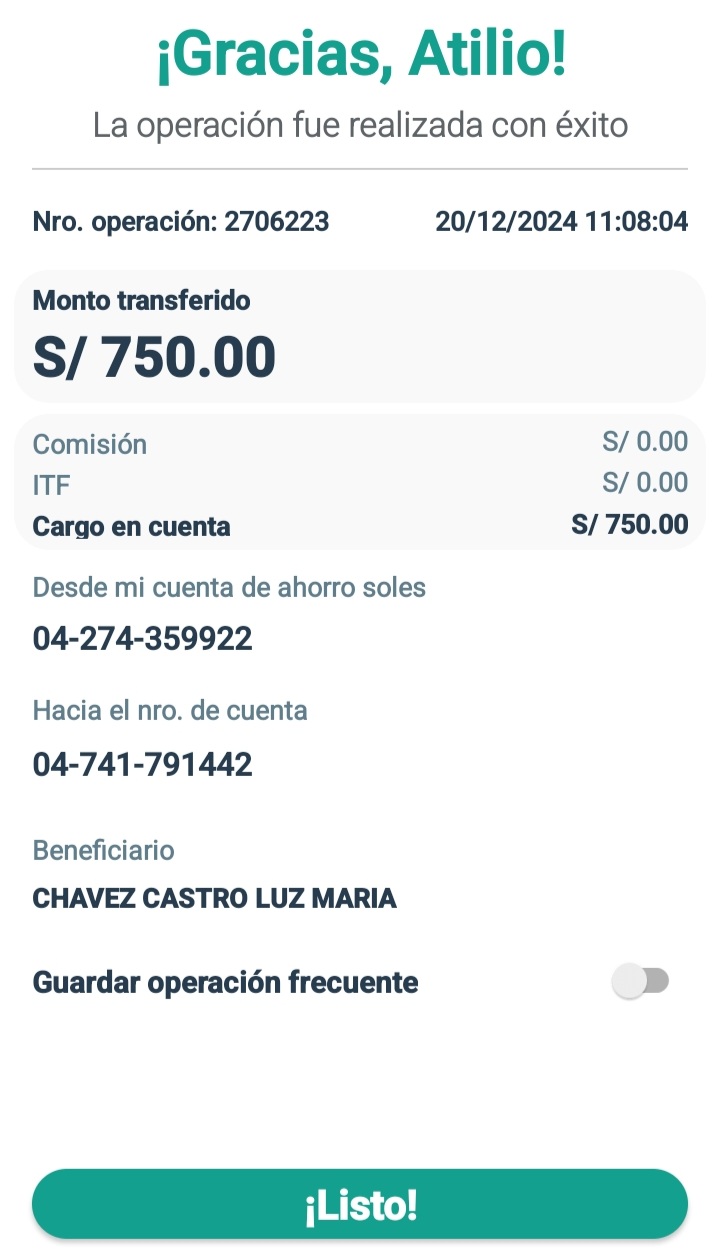The height and width of the screenshot is (1251, 720).
Task: Tap the ¡Listo! button to finish
Action: point(360,1206)
